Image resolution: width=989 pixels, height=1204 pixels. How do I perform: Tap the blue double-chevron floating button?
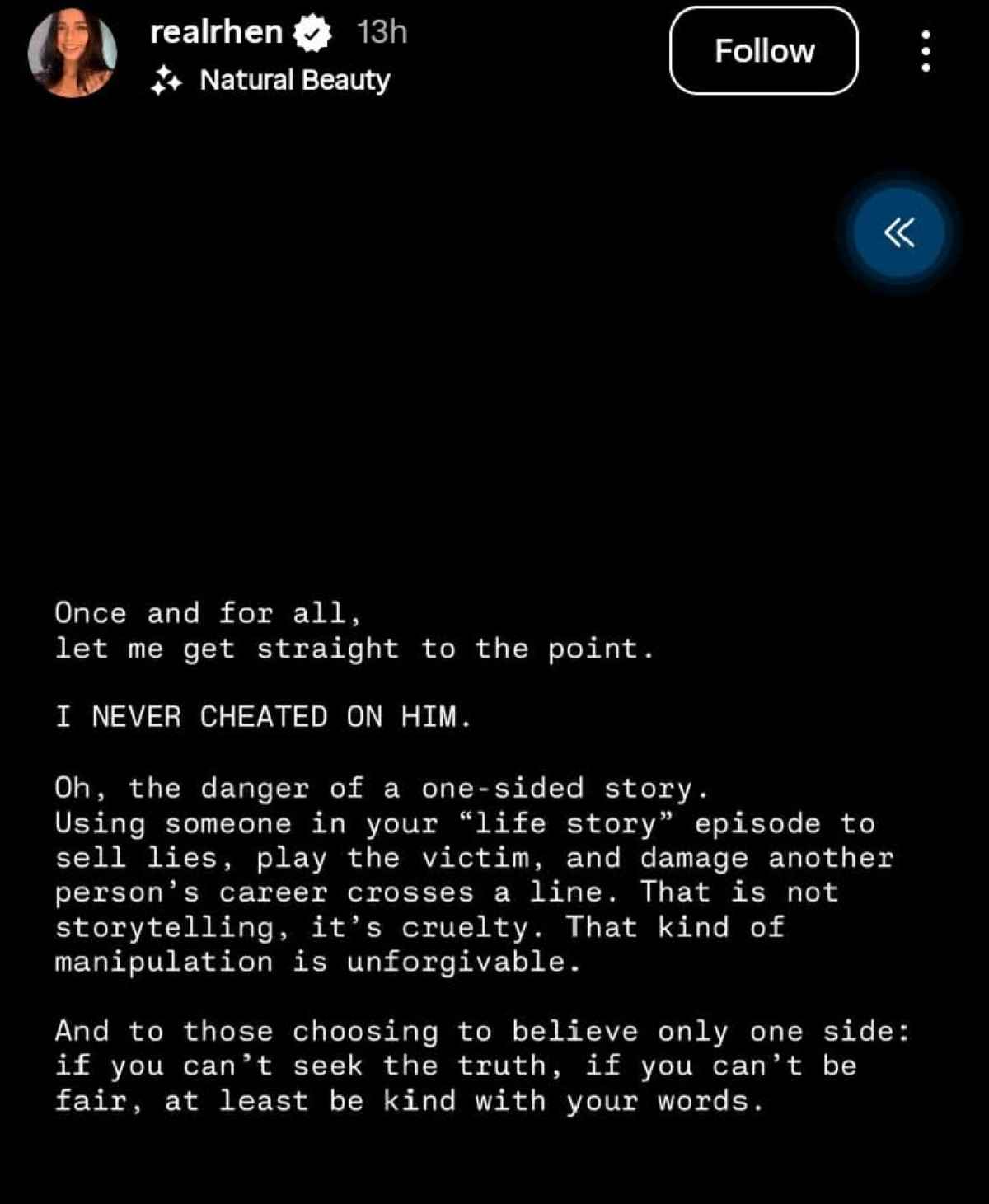[898, 232]
